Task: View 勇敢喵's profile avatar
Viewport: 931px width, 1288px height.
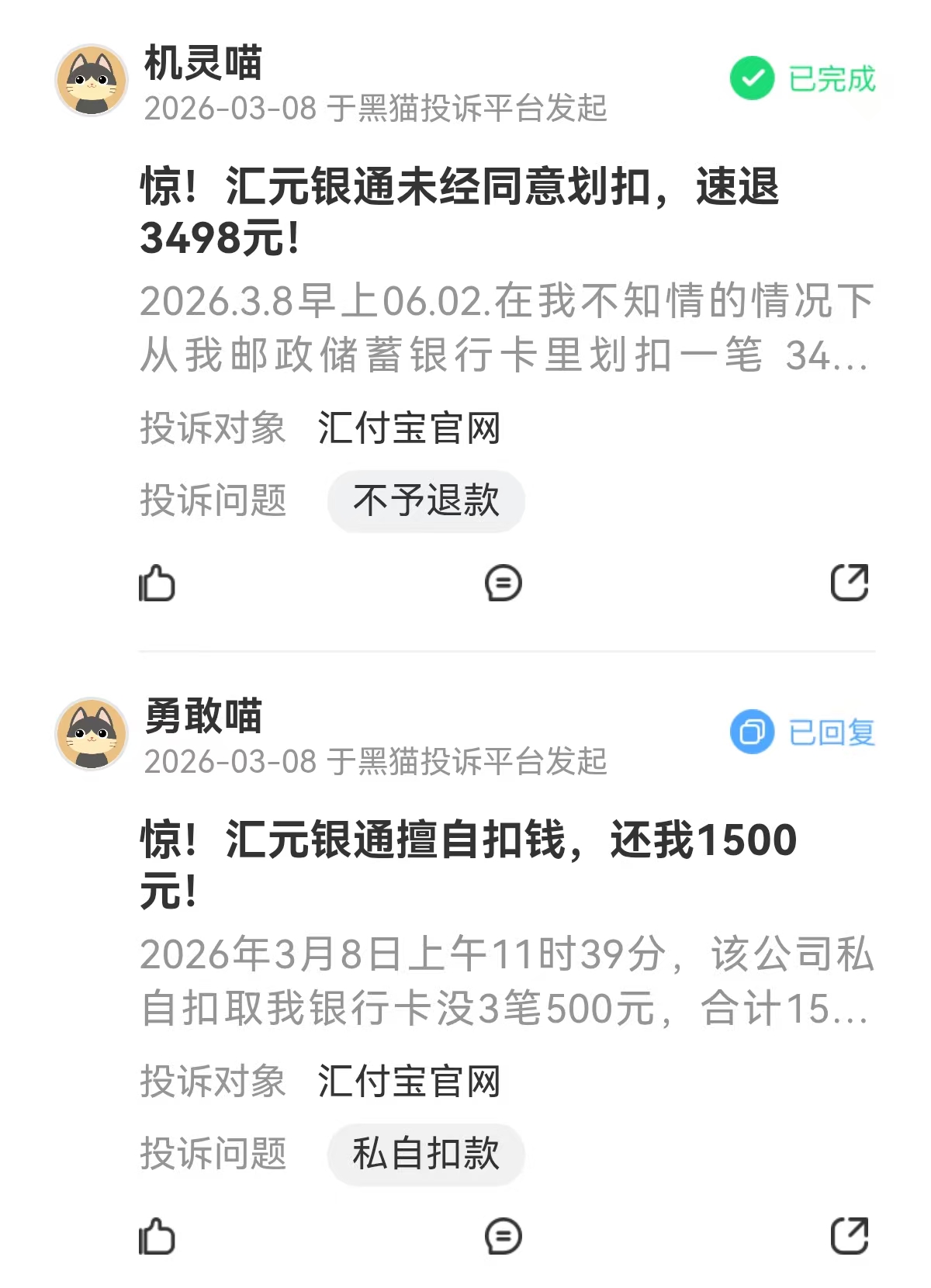Action: (x=92, y=733)
